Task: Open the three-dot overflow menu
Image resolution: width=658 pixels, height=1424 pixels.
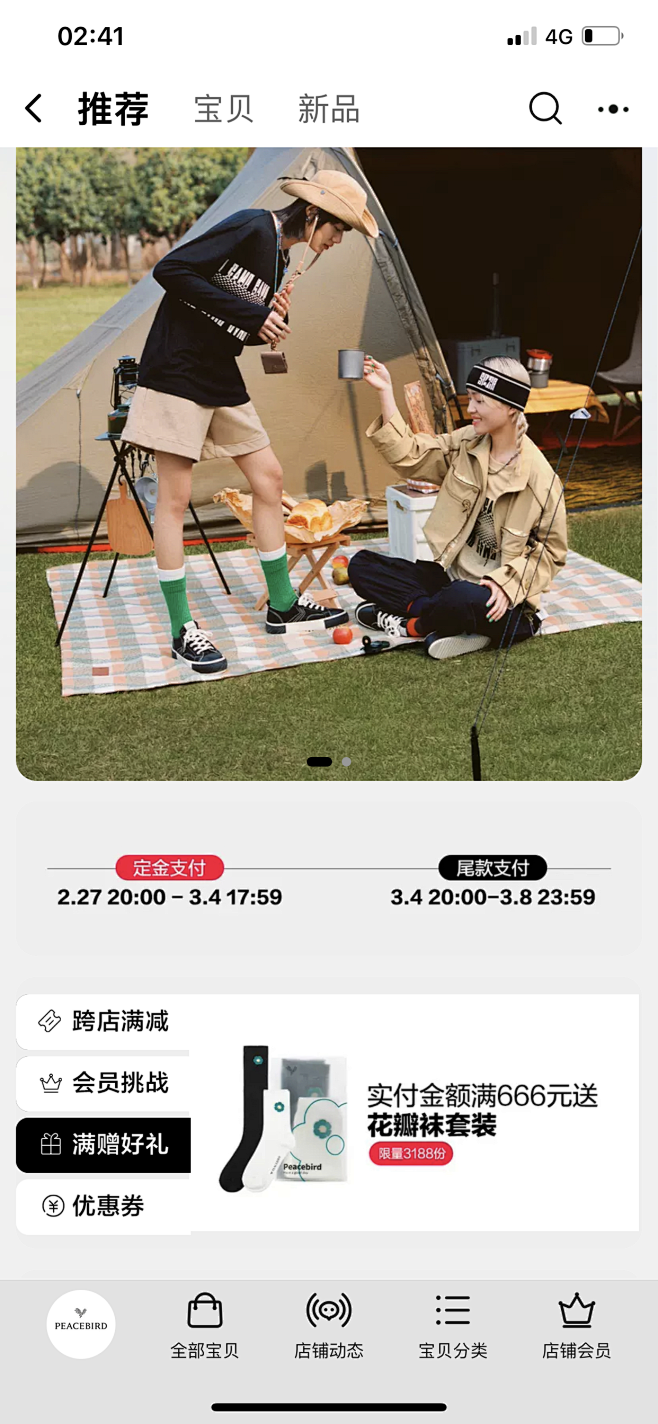Action: click(613, 109)
